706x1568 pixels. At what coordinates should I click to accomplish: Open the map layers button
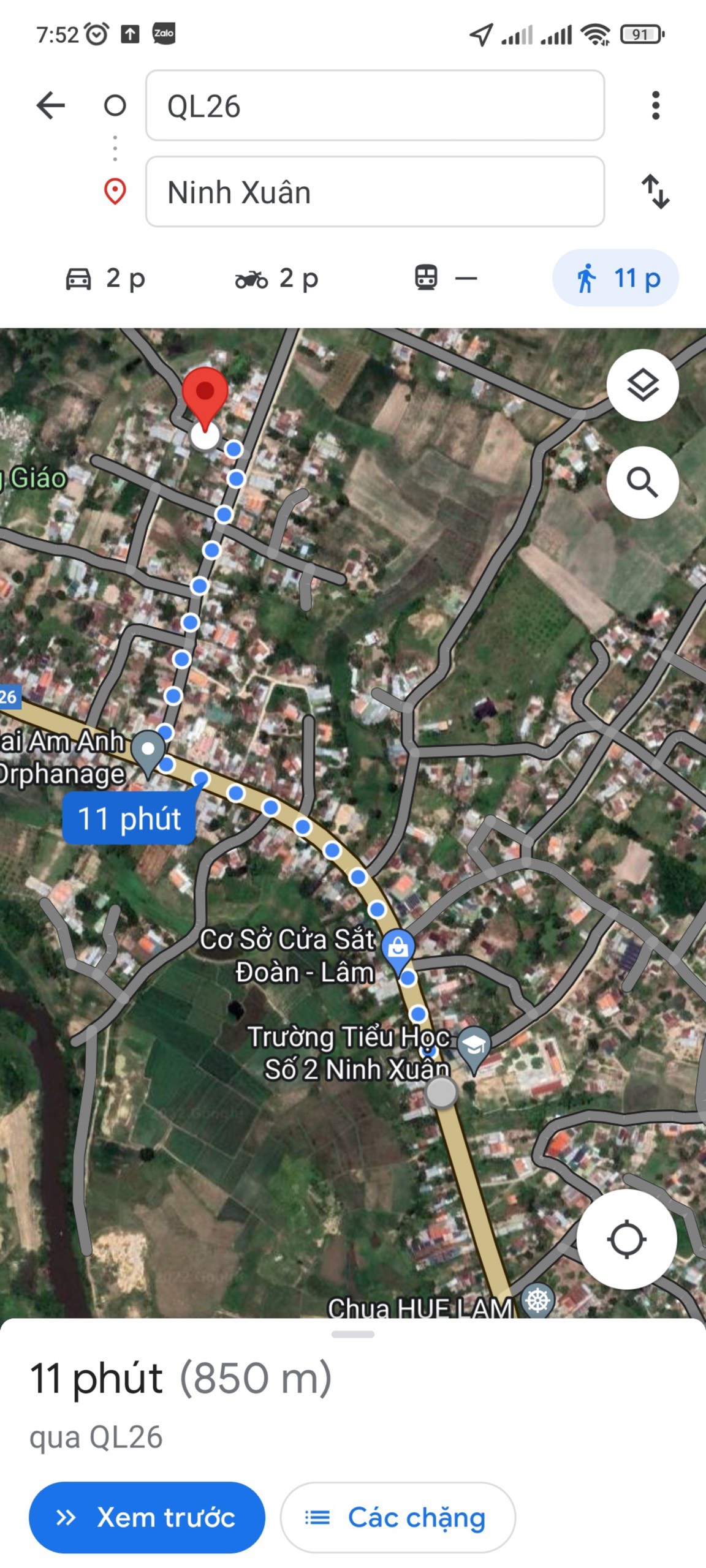pos(642,385)
